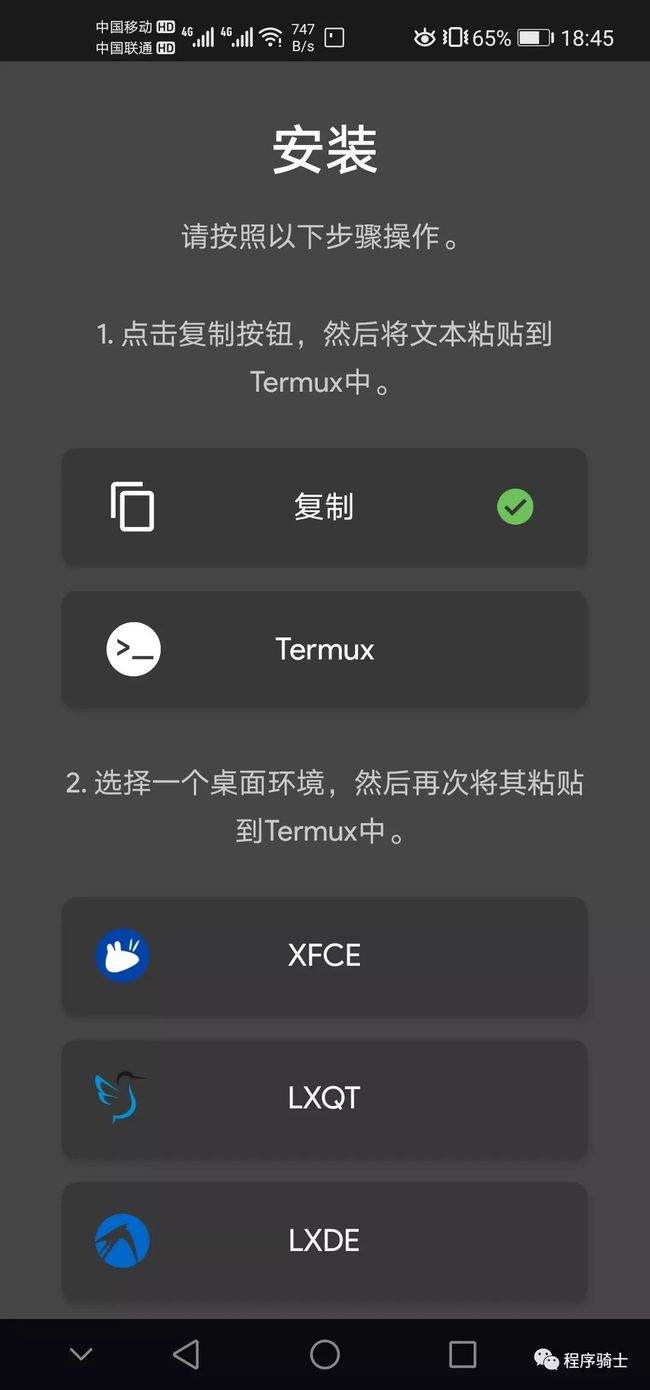Select the XFCE desktop environment
Viewport: 650px width, 1390px height.
(x=324, y=956)
